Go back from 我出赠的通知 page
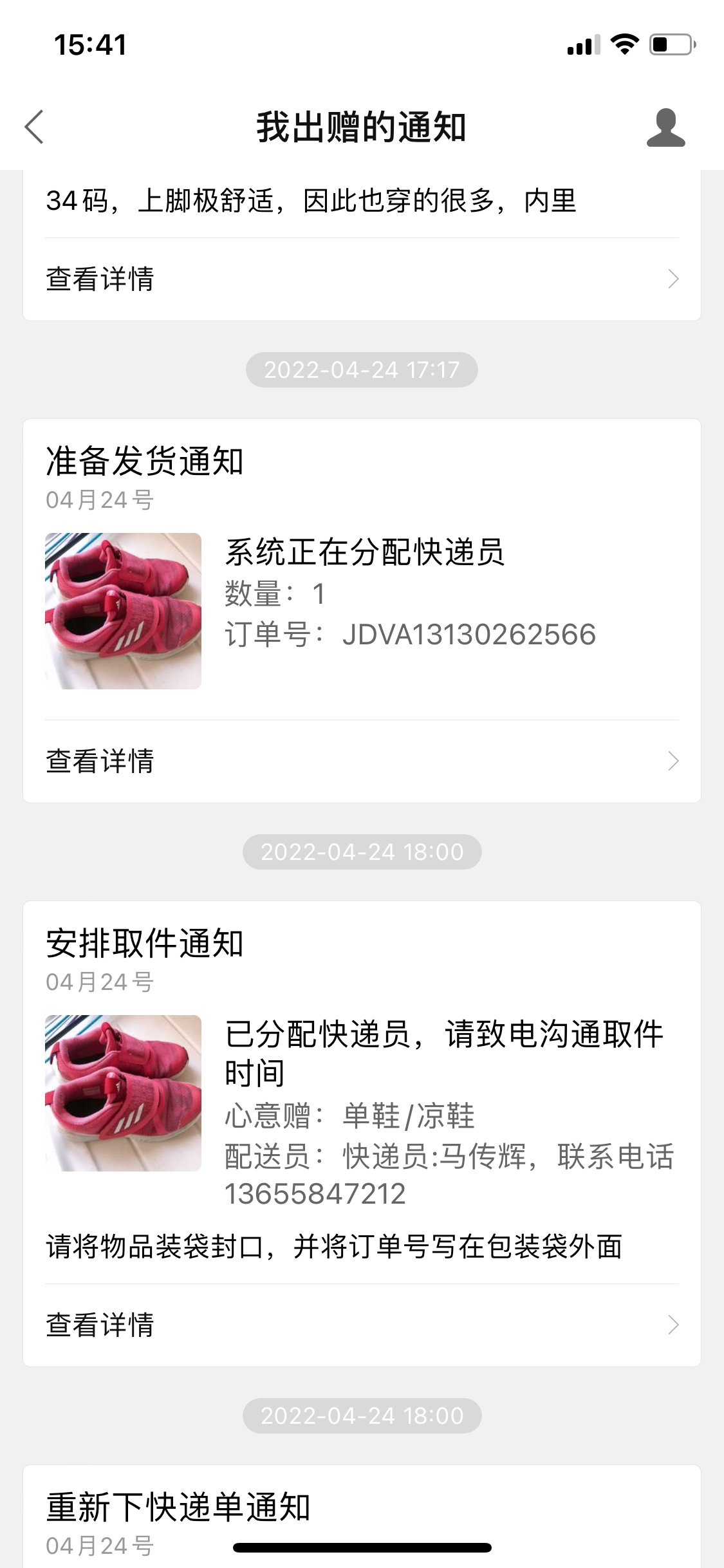 (35, 127)
